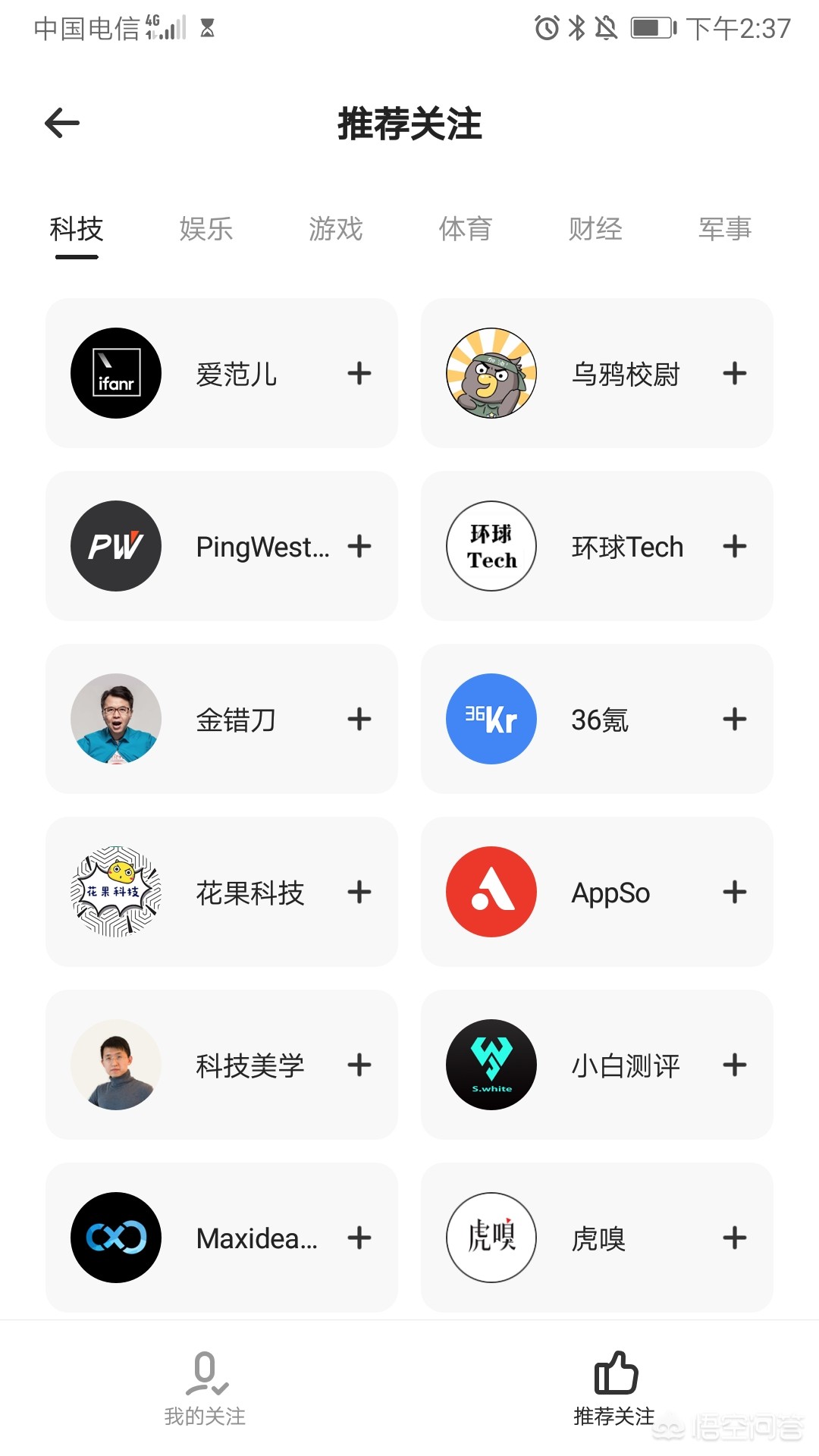Tap the plus next to Maxidea
The height and width of the screenshot is (1456, 819).
[359, 1238]
